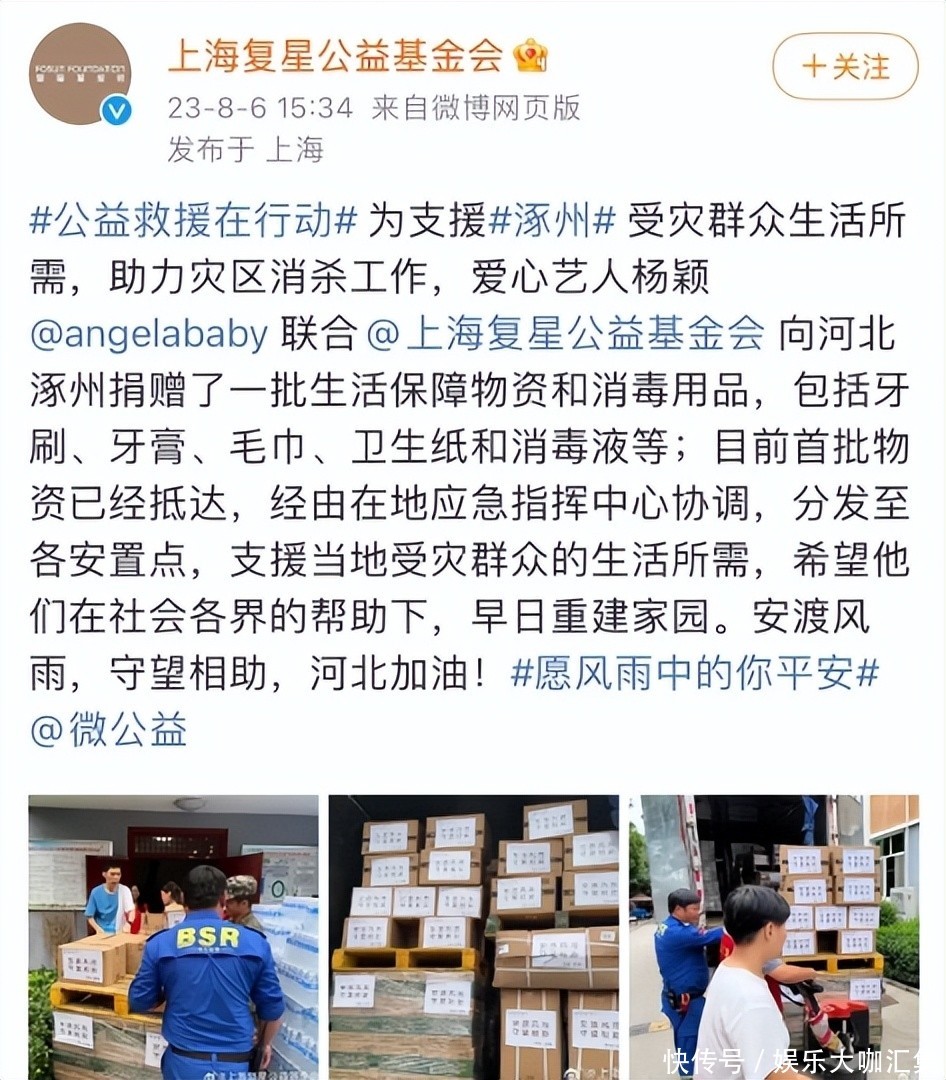View the photo with the BSR rescue worker
946x1080 pixels.
click(x=174, y=937)
